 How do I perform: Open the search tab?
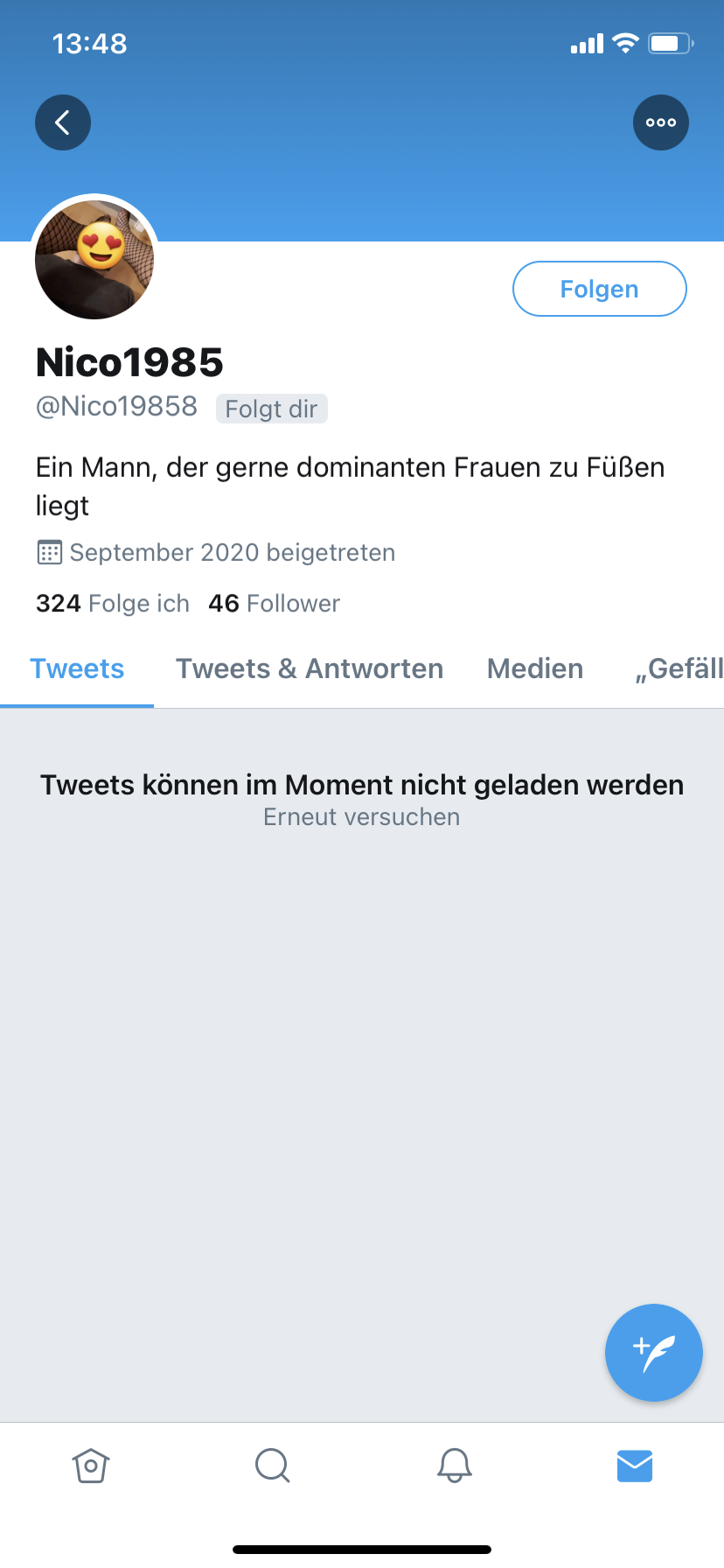[272, 1466]
